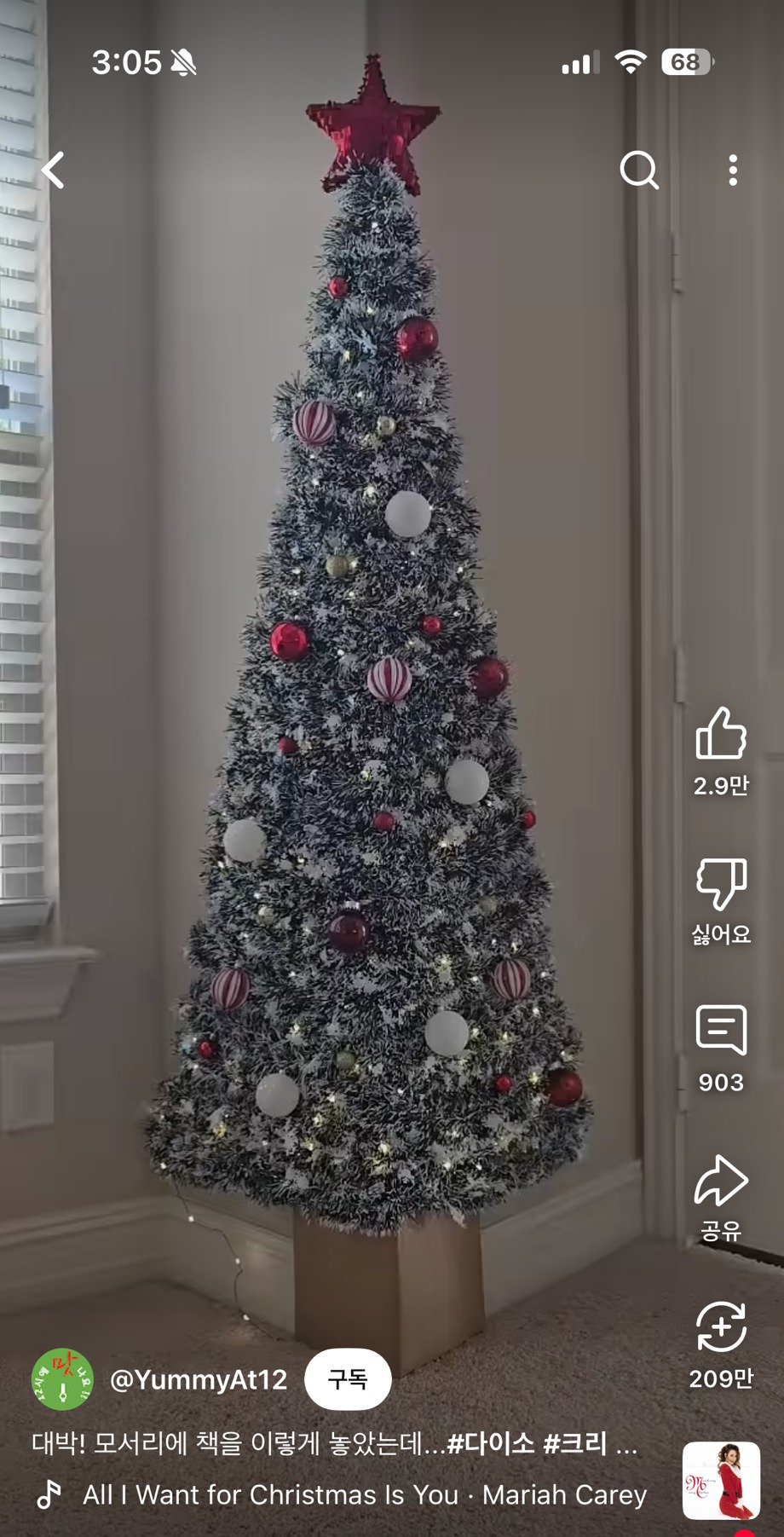Open the search icon
This screenshot has width=784, height=1537.
(x=638, y=170)
